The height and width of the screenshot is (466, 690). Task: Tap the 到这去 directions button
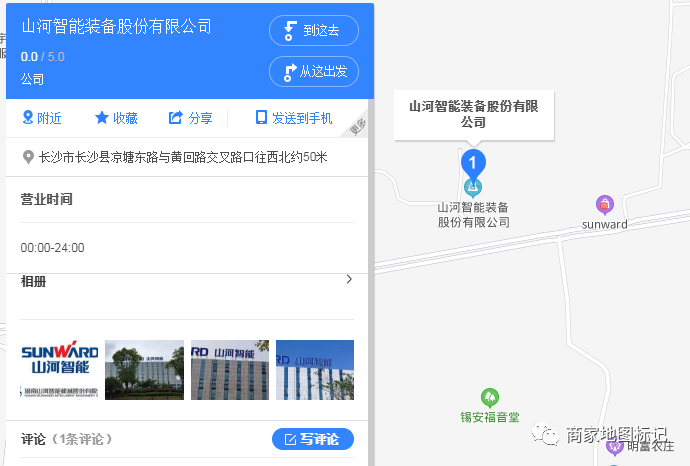pyautogui.click(x=313, y=31)
